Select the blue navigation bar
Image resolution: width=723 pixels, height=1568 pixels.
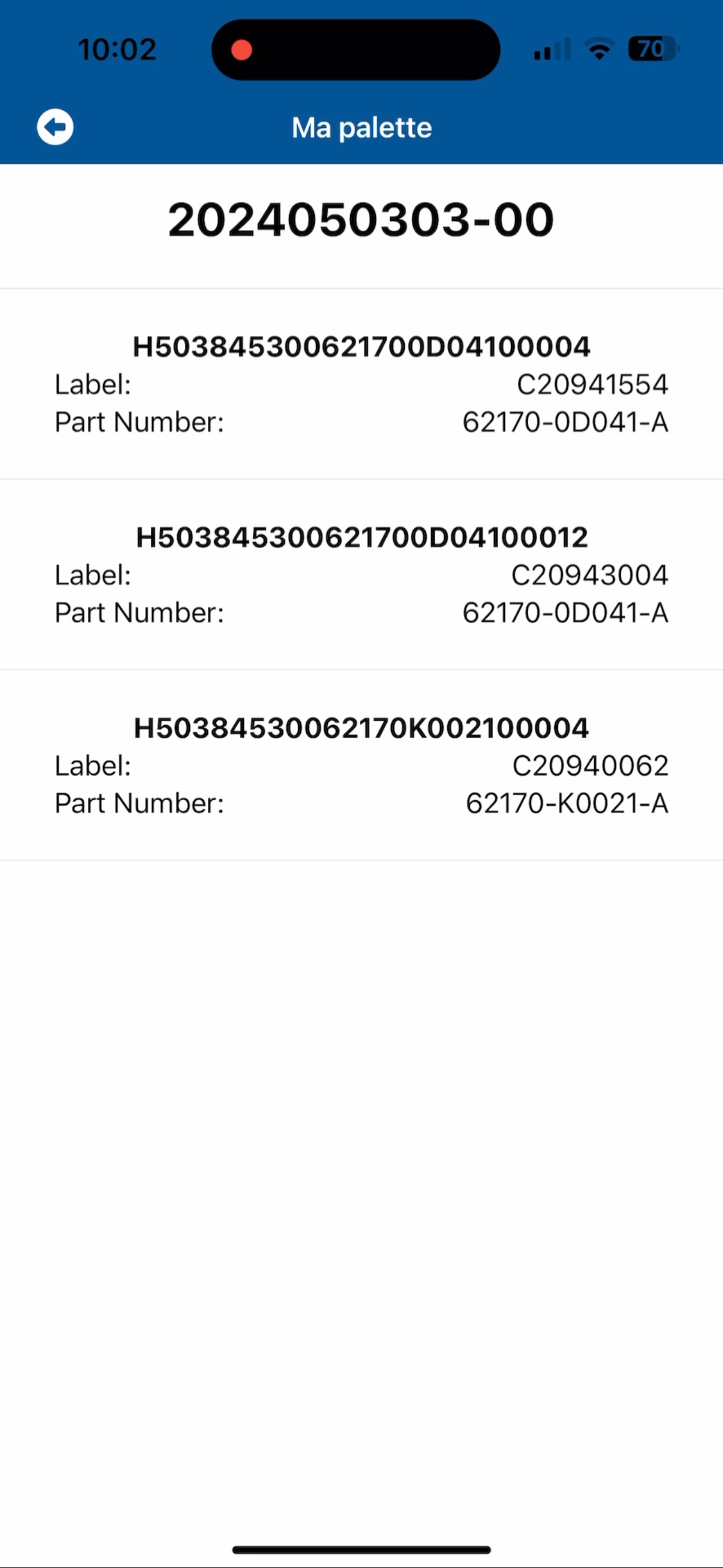361,127
